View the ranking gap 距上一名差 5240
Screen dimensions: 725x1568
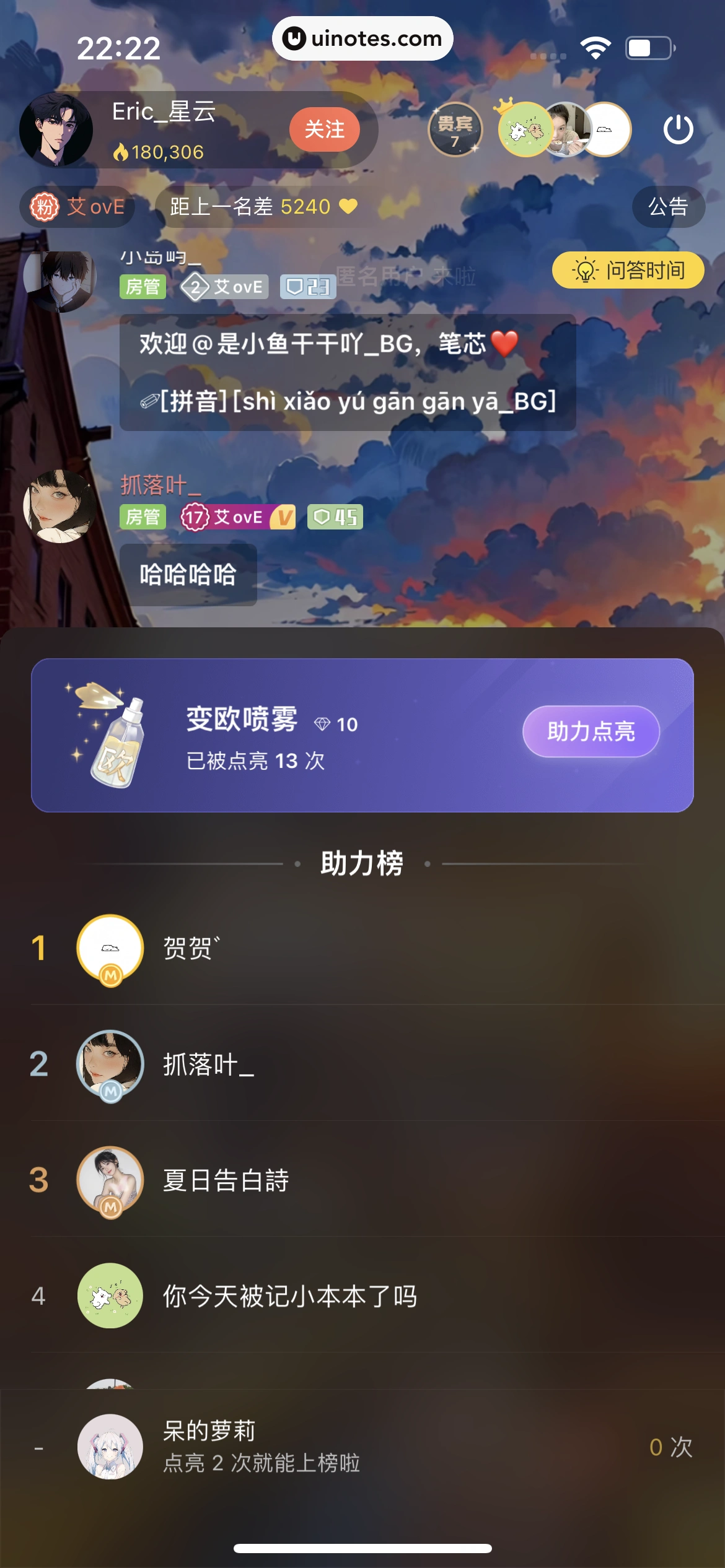point(263,207)
